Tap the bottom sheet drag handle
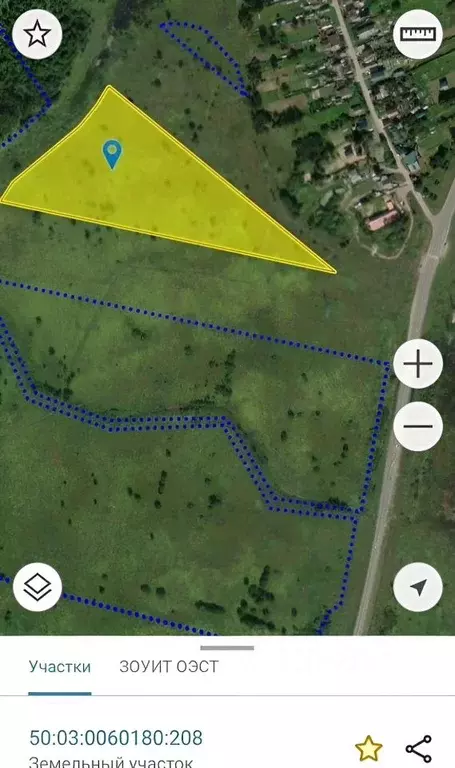 click(227, 648)
